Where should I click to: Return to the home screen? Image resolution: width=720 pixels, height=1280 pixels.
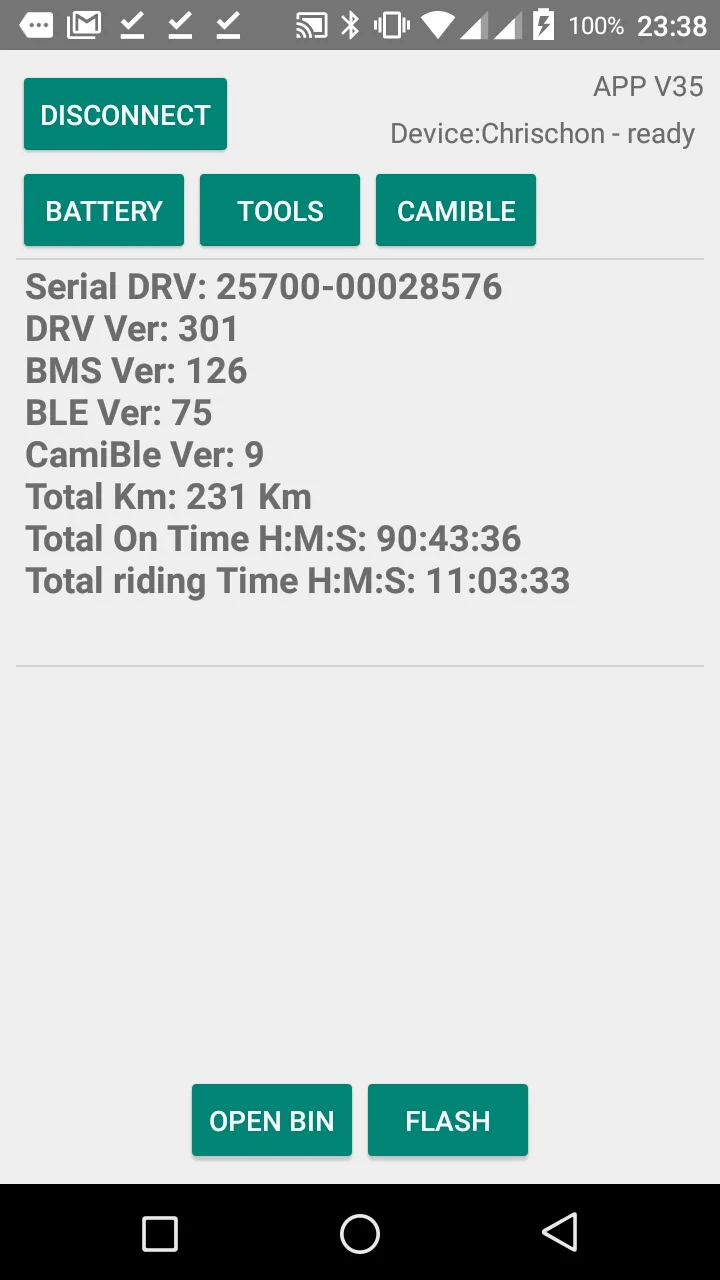coord(360,1233)
